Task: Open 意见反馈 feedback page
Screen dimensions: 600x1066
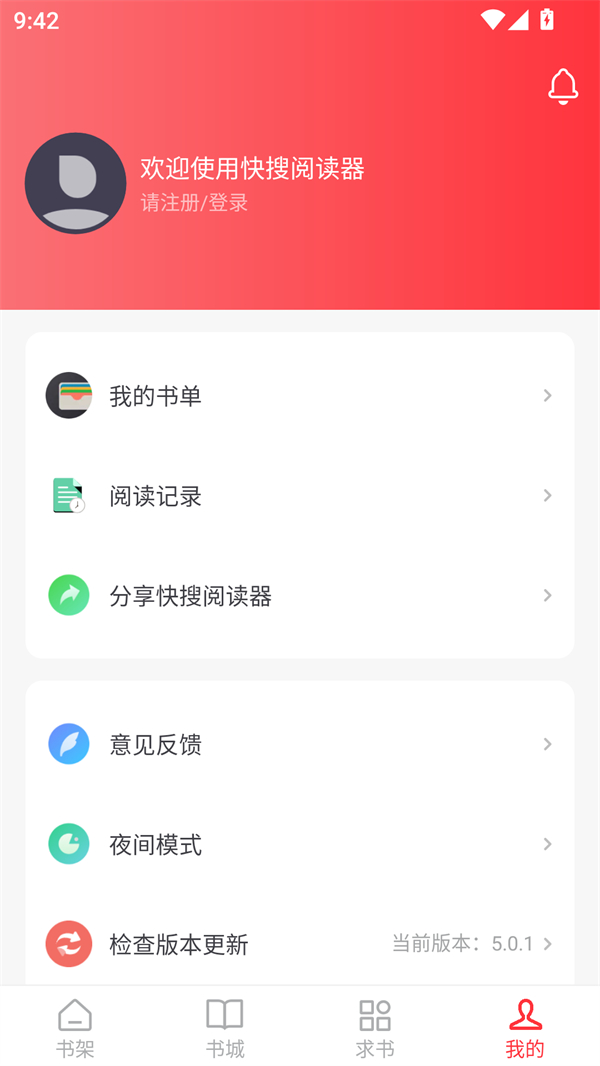Action: coord(300,745)
